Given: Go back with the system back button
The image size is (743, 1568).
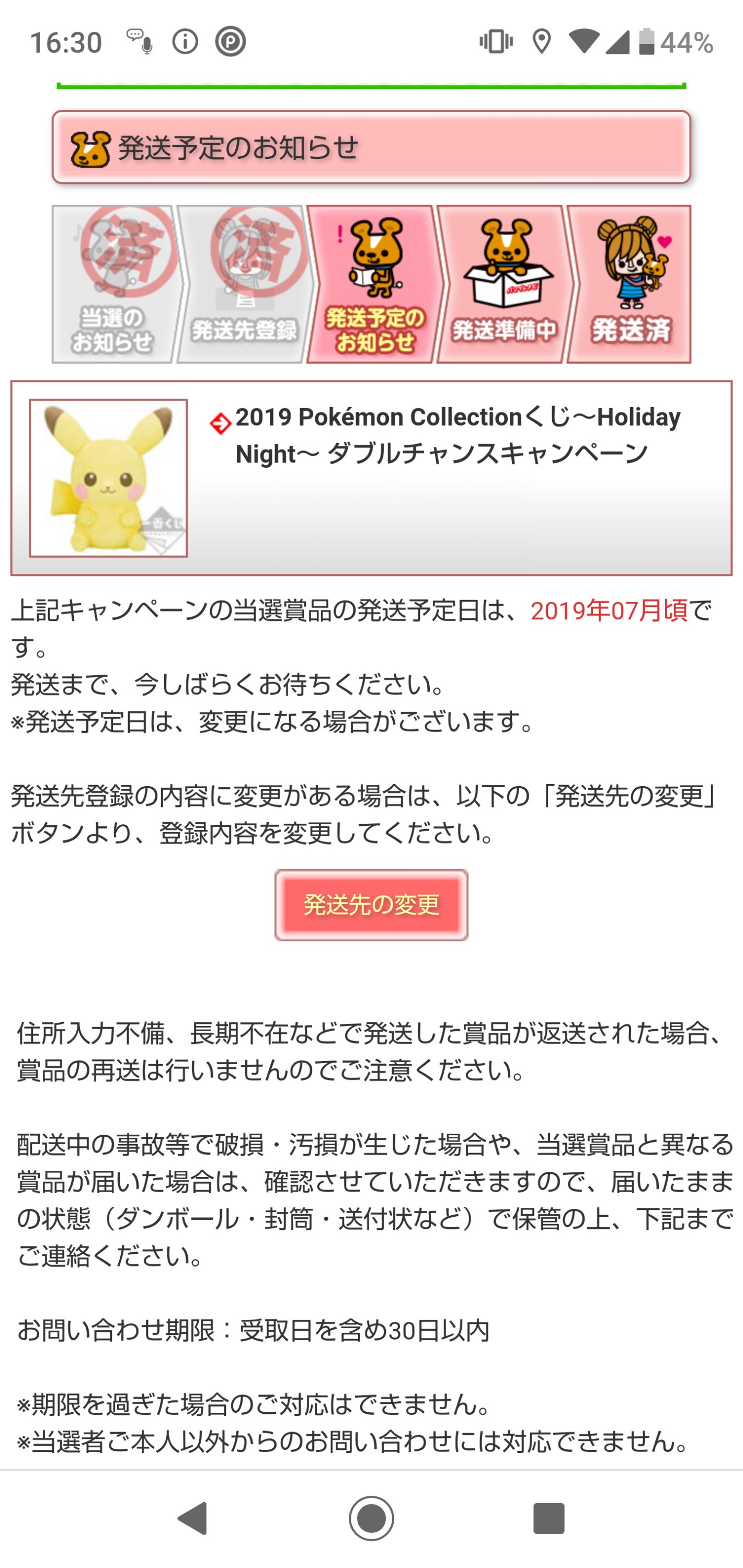Looking at the screenshot, I should (x=193, y=1517).
